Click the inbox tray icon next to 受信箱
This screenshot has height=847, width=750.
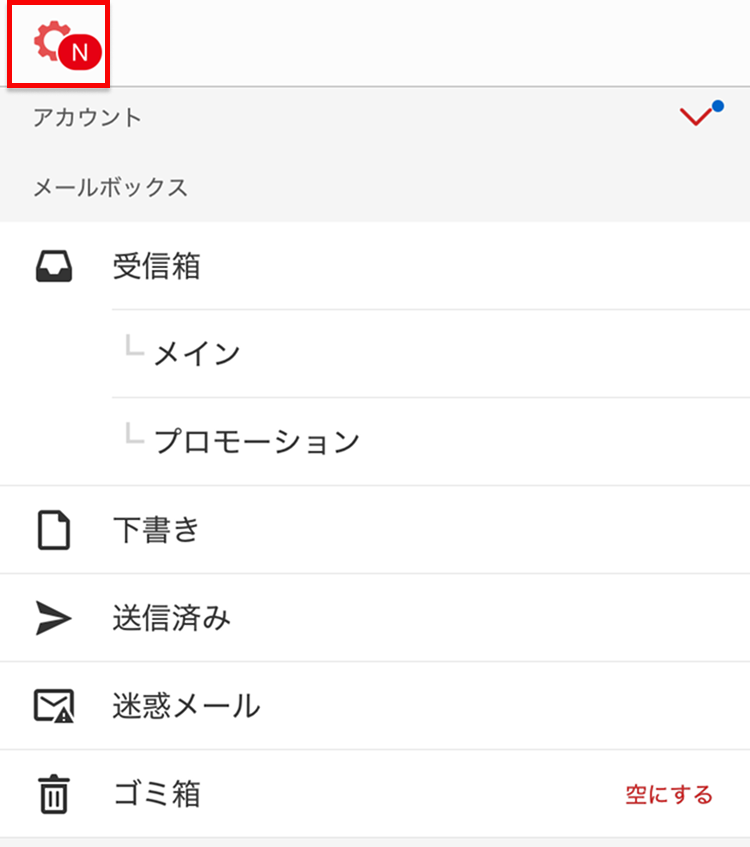point(53,265)
